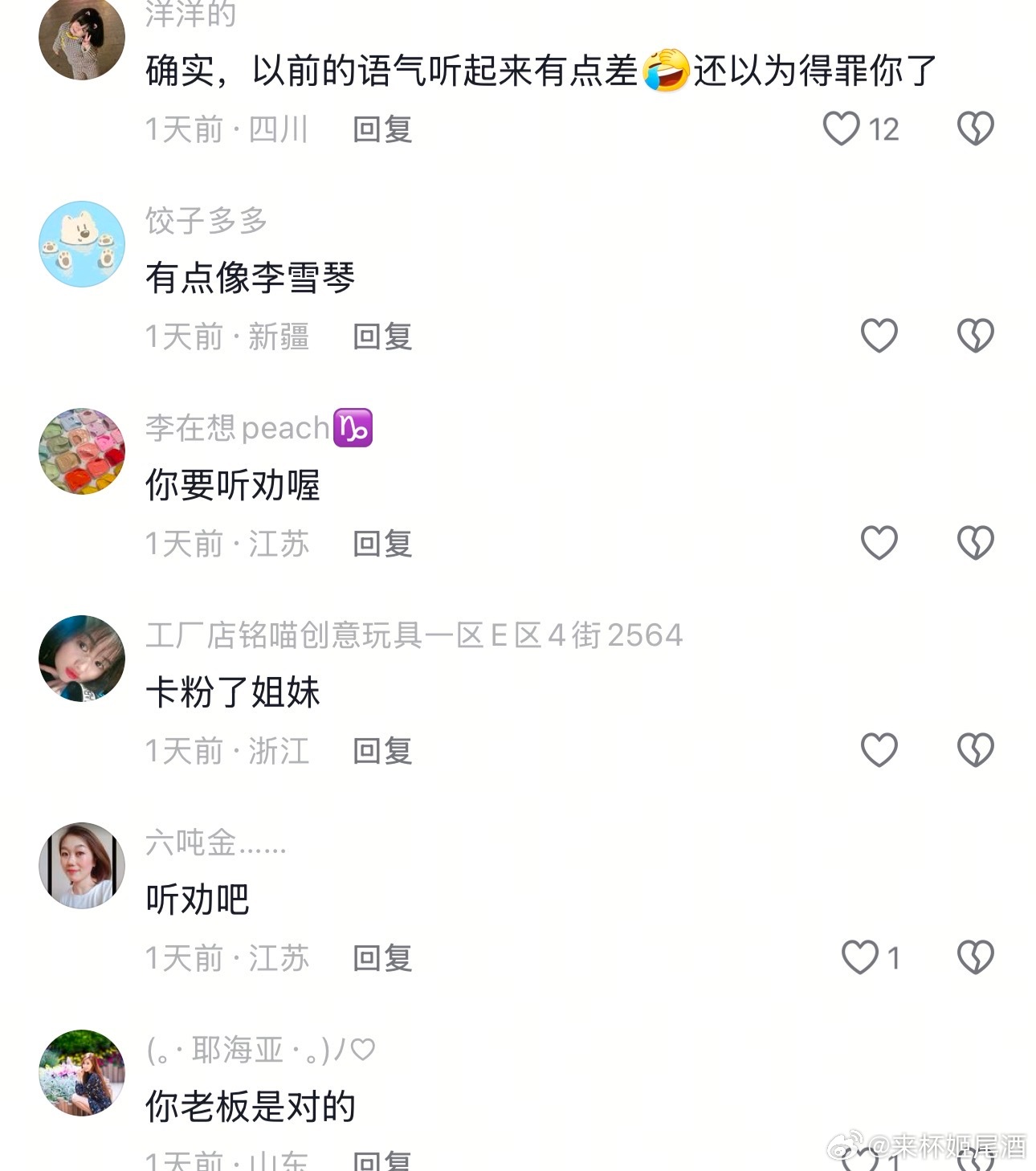Reply to 饺子多多's comment
The width and height of the screenshot is (1036, 1171).
coord(382,337)
